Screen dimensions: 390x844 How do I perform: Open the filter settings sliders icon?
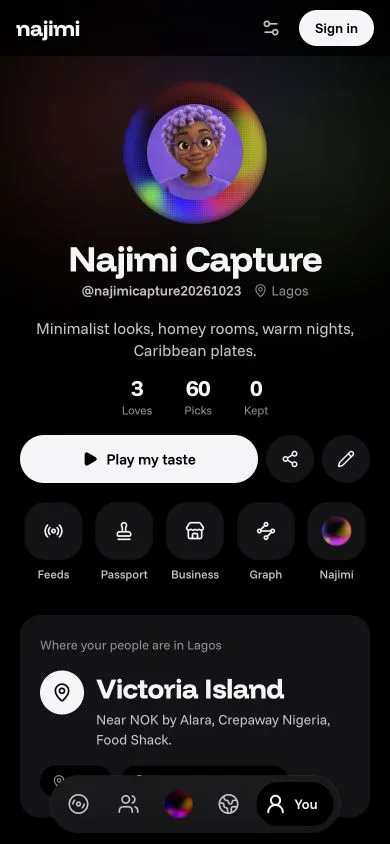pyautogui.click(x=271, y=28)
